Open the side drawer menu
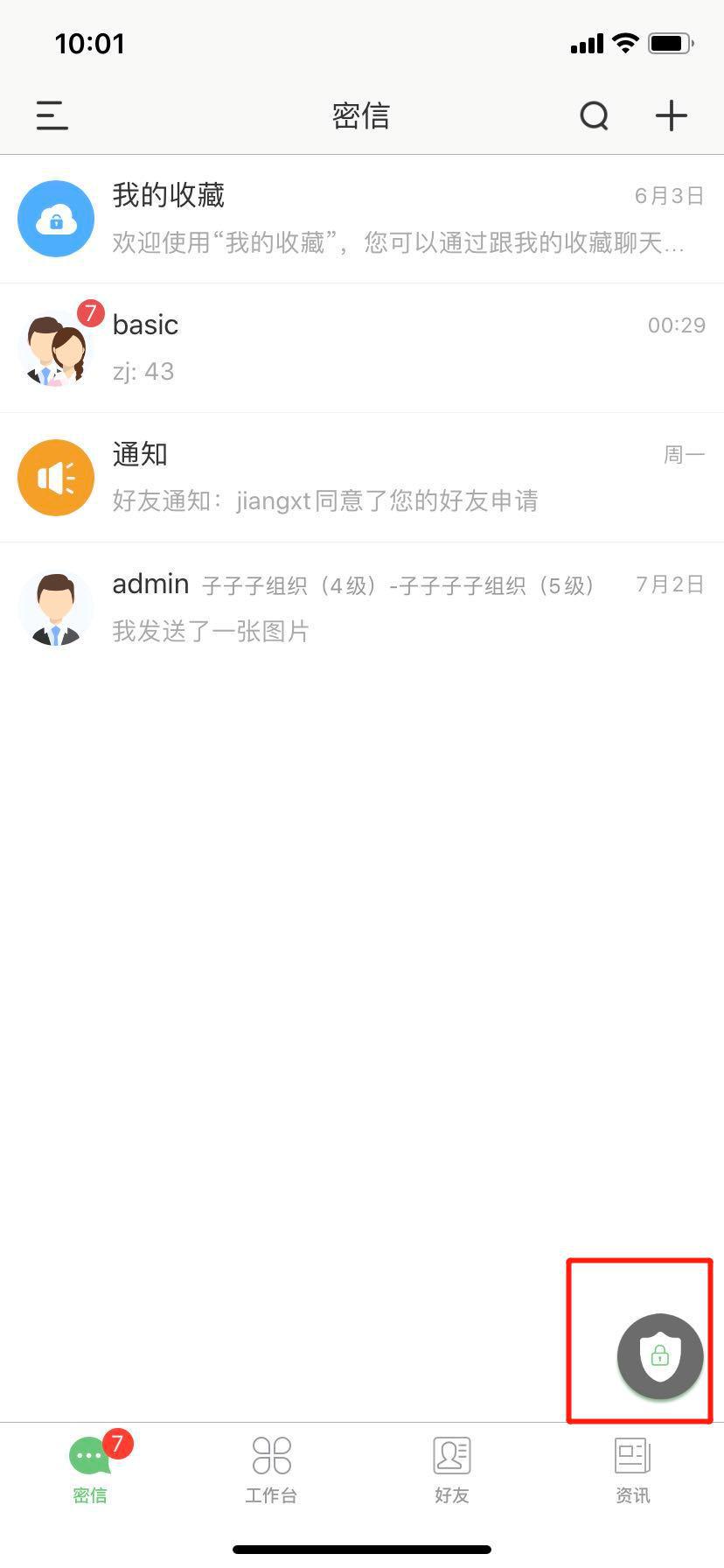This screenshot has width=724, height=1568. click(x=52, y=115)
